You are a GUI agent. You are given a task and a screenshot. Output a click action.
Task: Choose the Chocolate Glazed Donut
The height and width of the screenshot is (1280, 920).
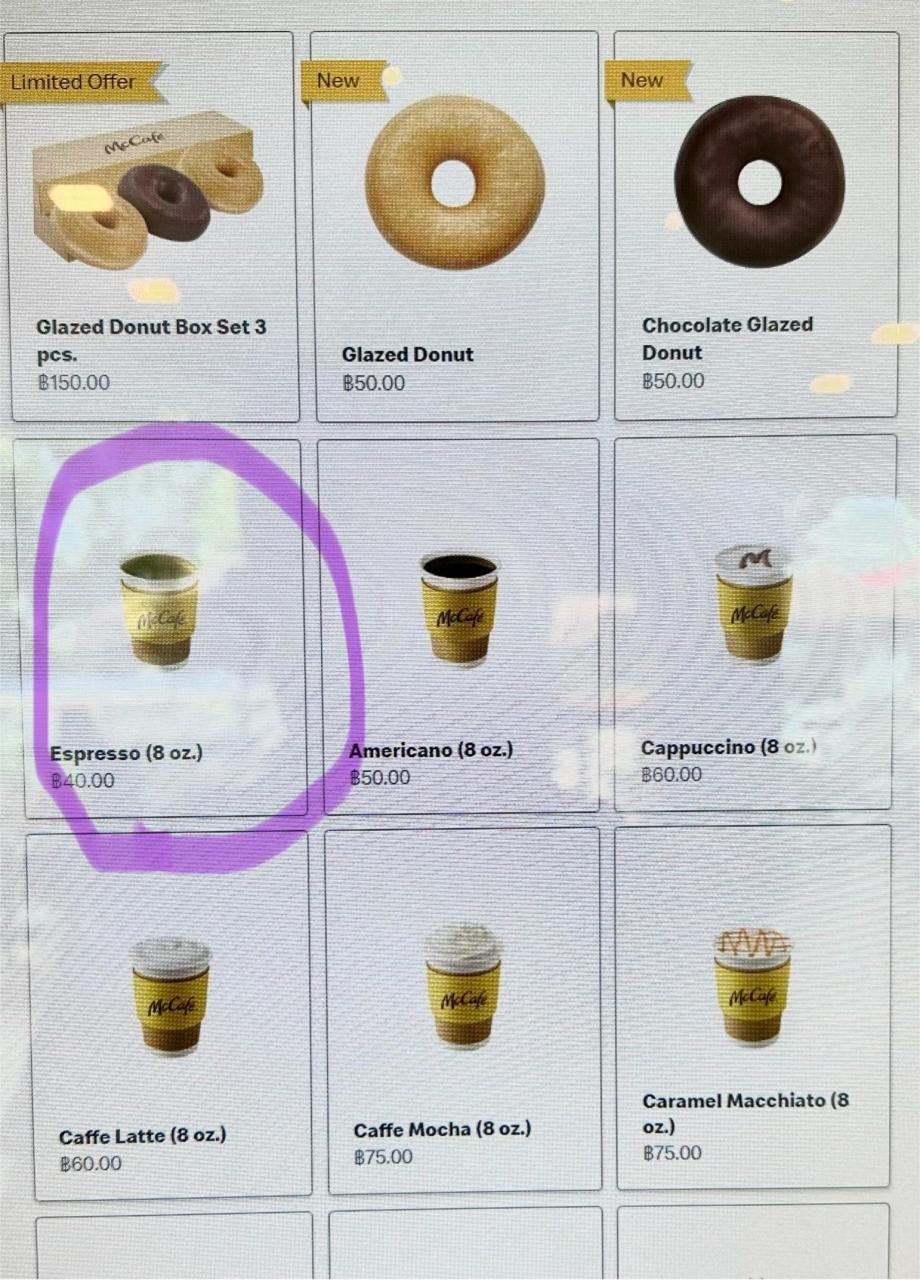pyautogui.click(x=756, y=225)
